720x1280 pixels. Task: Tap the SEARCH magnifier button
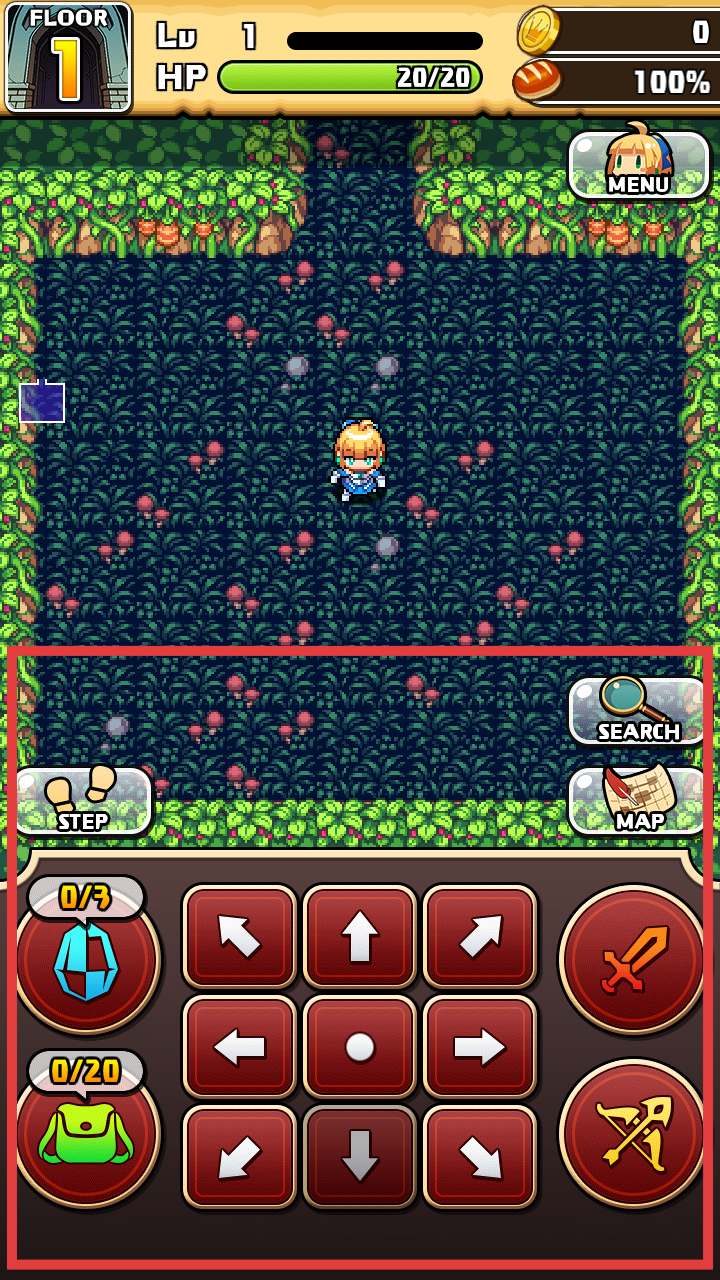click(638, 711)
